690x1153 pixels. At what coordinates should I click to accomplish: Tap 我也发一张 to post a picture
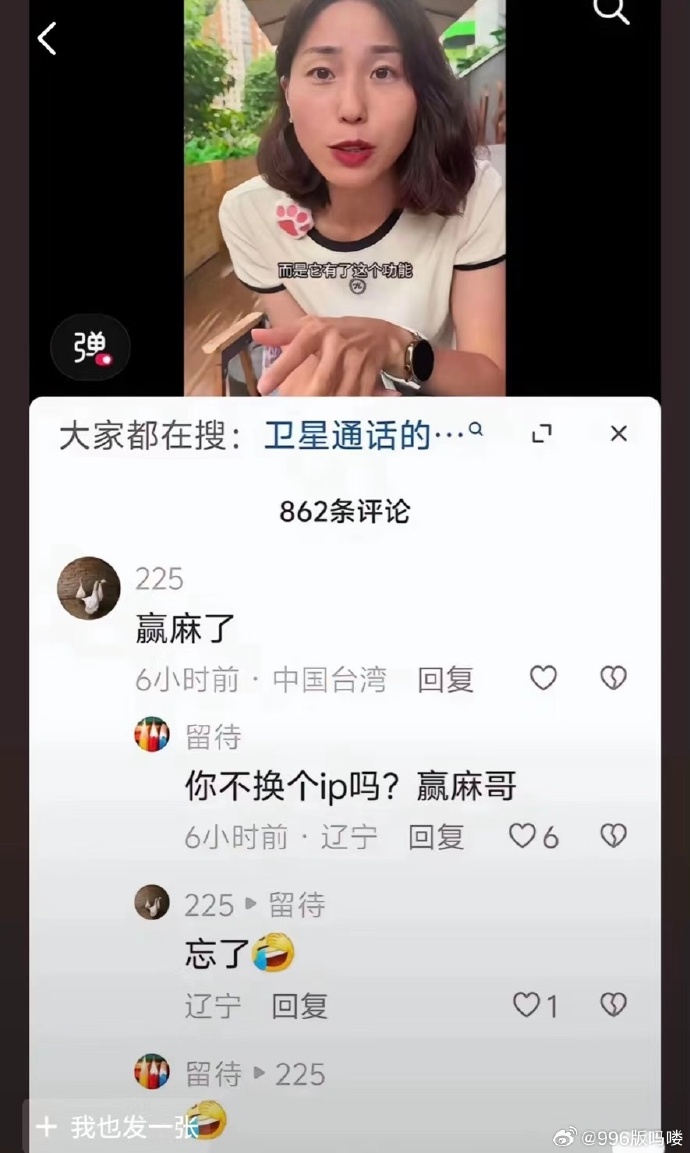coord(118,1128)
